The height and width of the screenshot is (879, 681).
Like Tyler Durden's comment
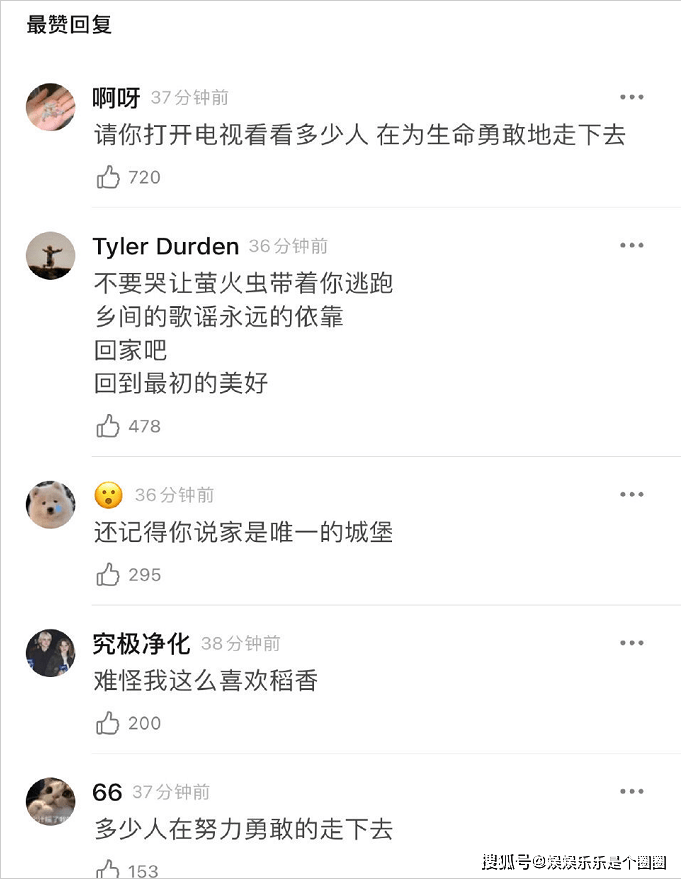[108, 427]
